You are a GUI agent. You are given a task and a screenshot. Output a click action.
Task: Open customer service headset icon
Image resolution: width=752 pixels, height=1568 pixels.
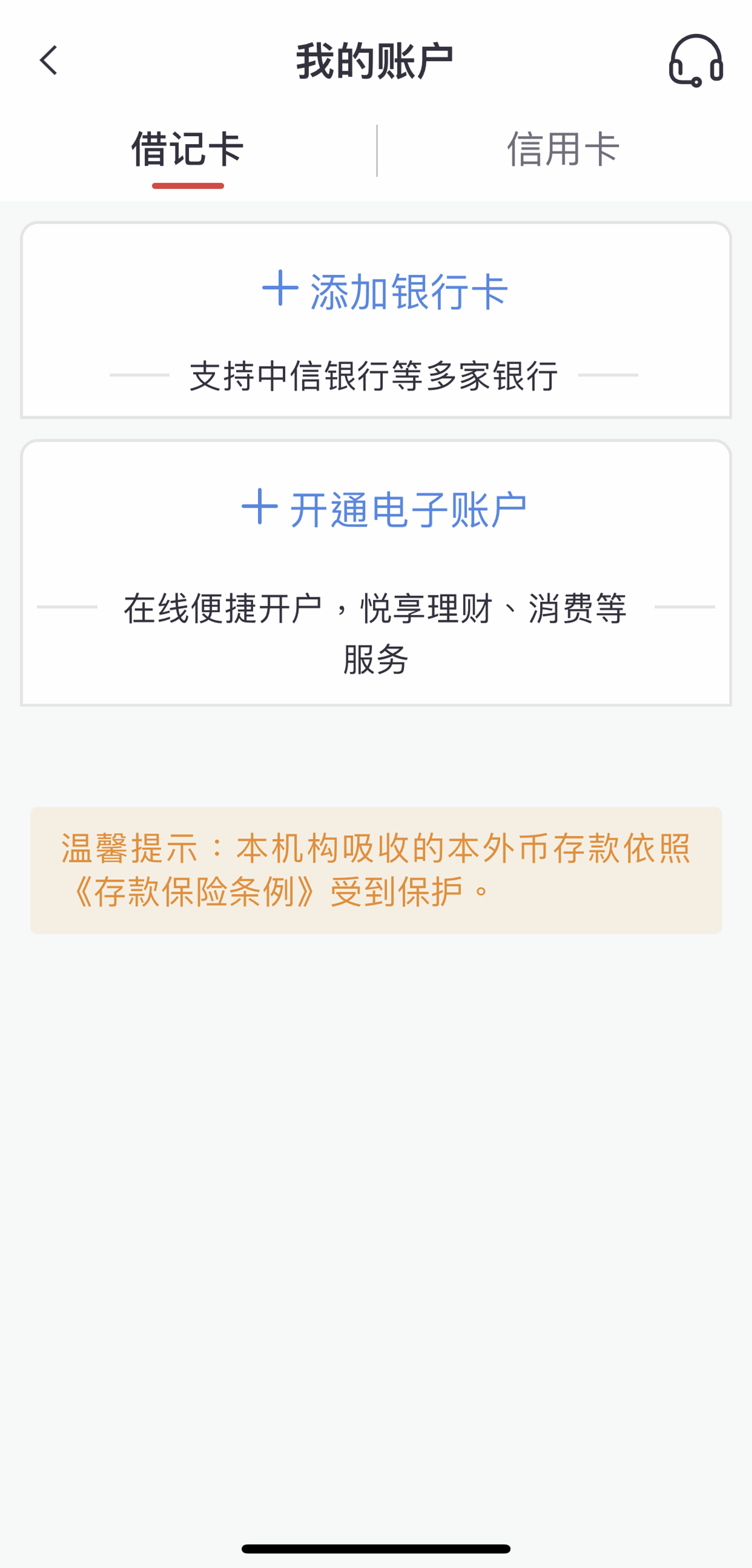pyautogui.click(x=695, y=61)
